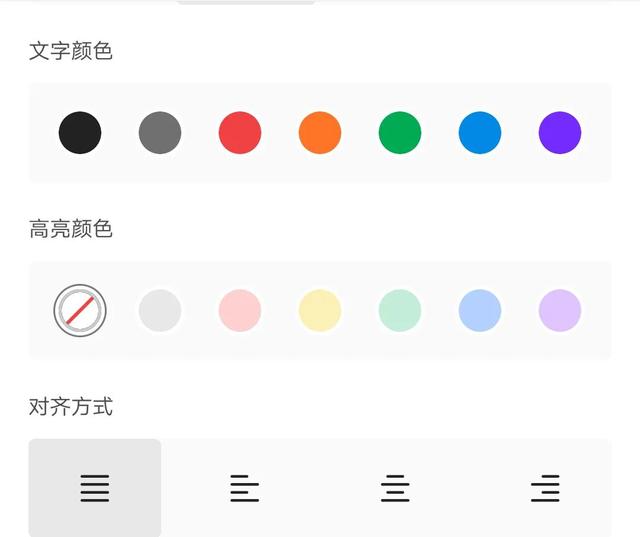Apply the green text color
The image size is (640, 537).
tap(400, 133)
